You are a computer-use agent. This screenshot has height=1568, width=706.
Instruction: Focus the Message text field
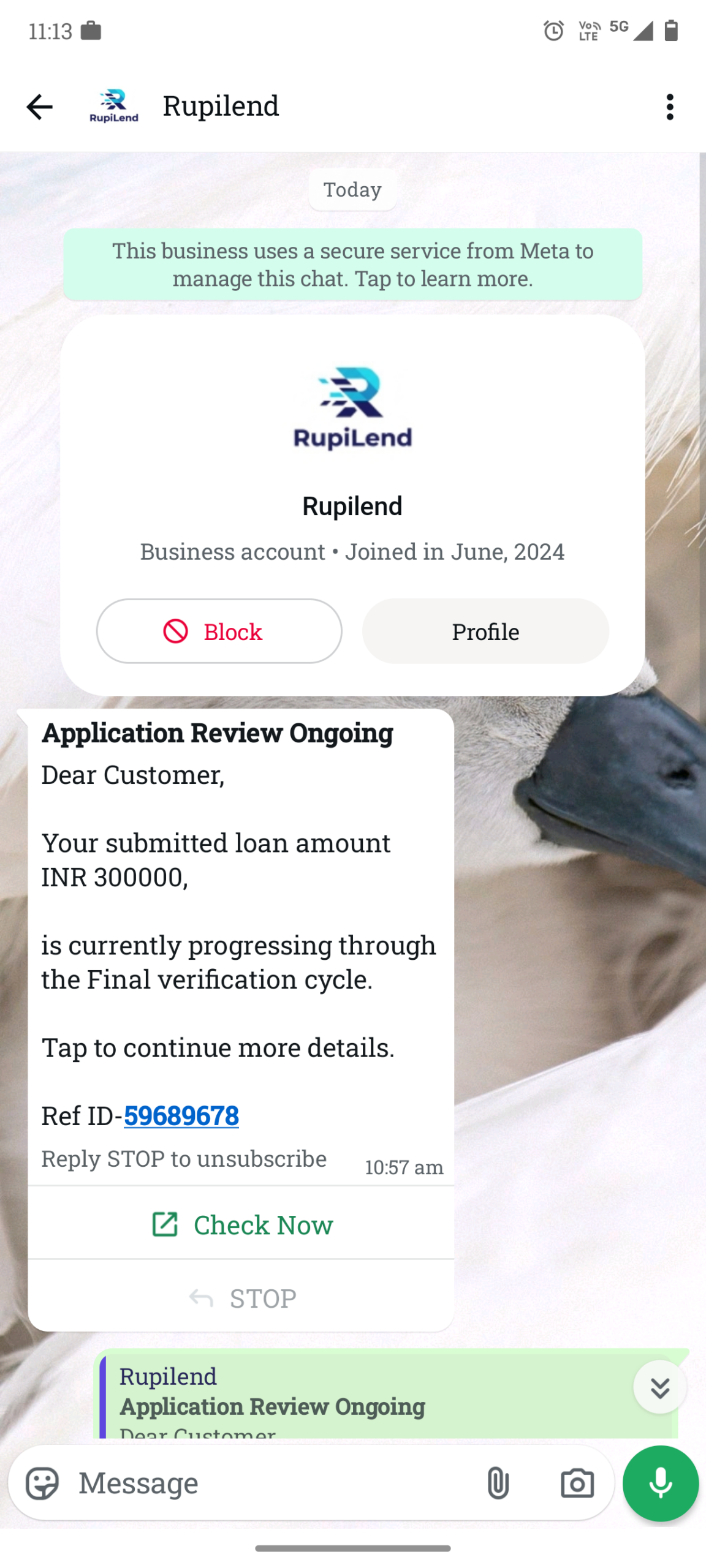(270, 1483)
